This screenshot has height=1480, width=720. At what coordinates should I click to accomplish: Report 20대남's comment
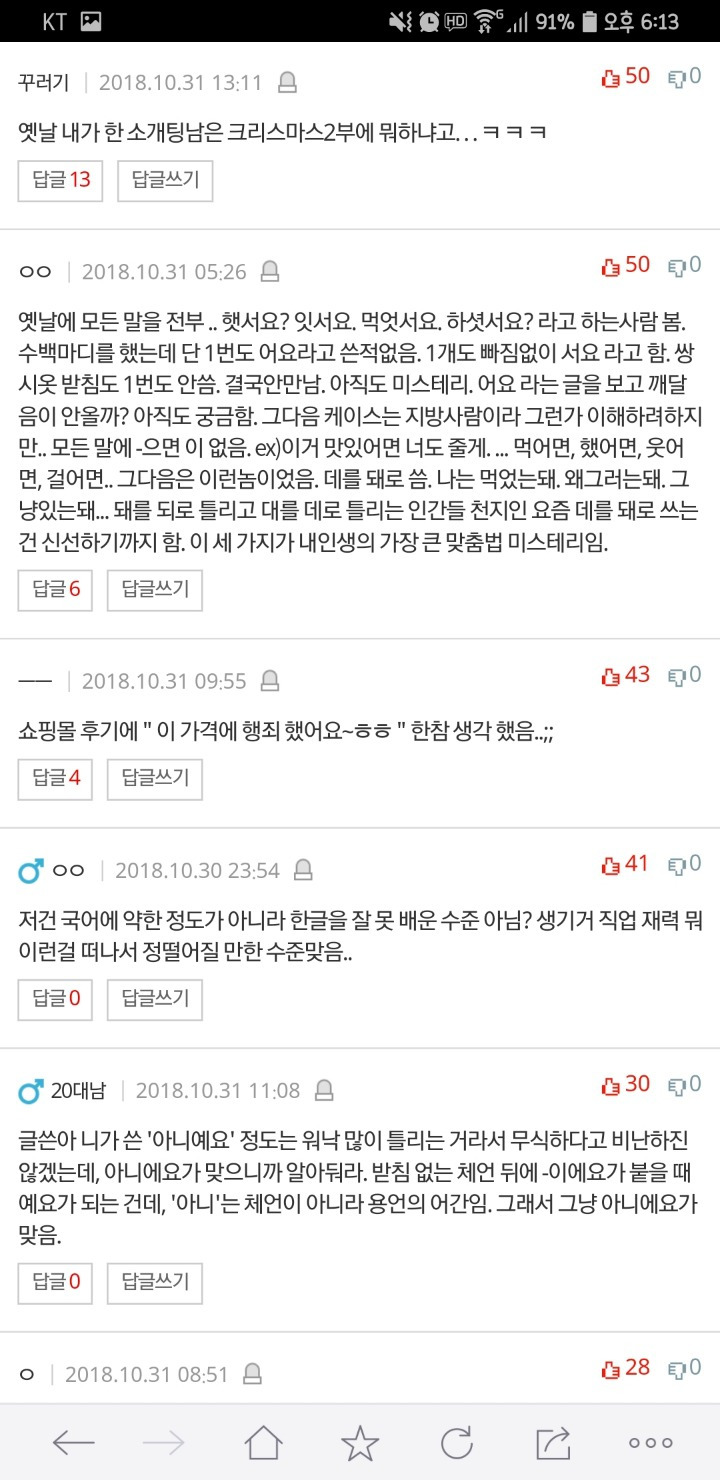click(324, 1091)
